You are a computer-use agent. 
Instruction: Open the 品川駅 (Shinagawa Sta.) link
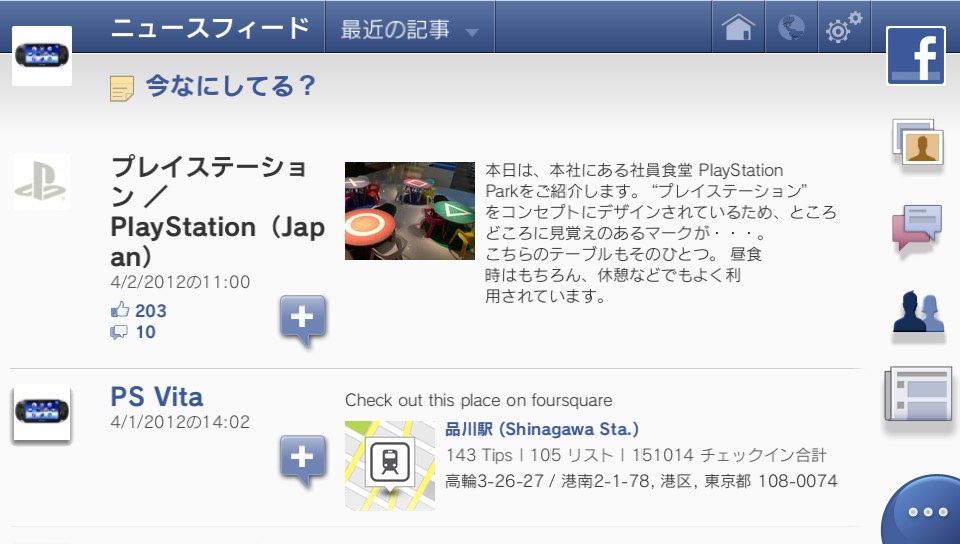(x=541, y=429)
